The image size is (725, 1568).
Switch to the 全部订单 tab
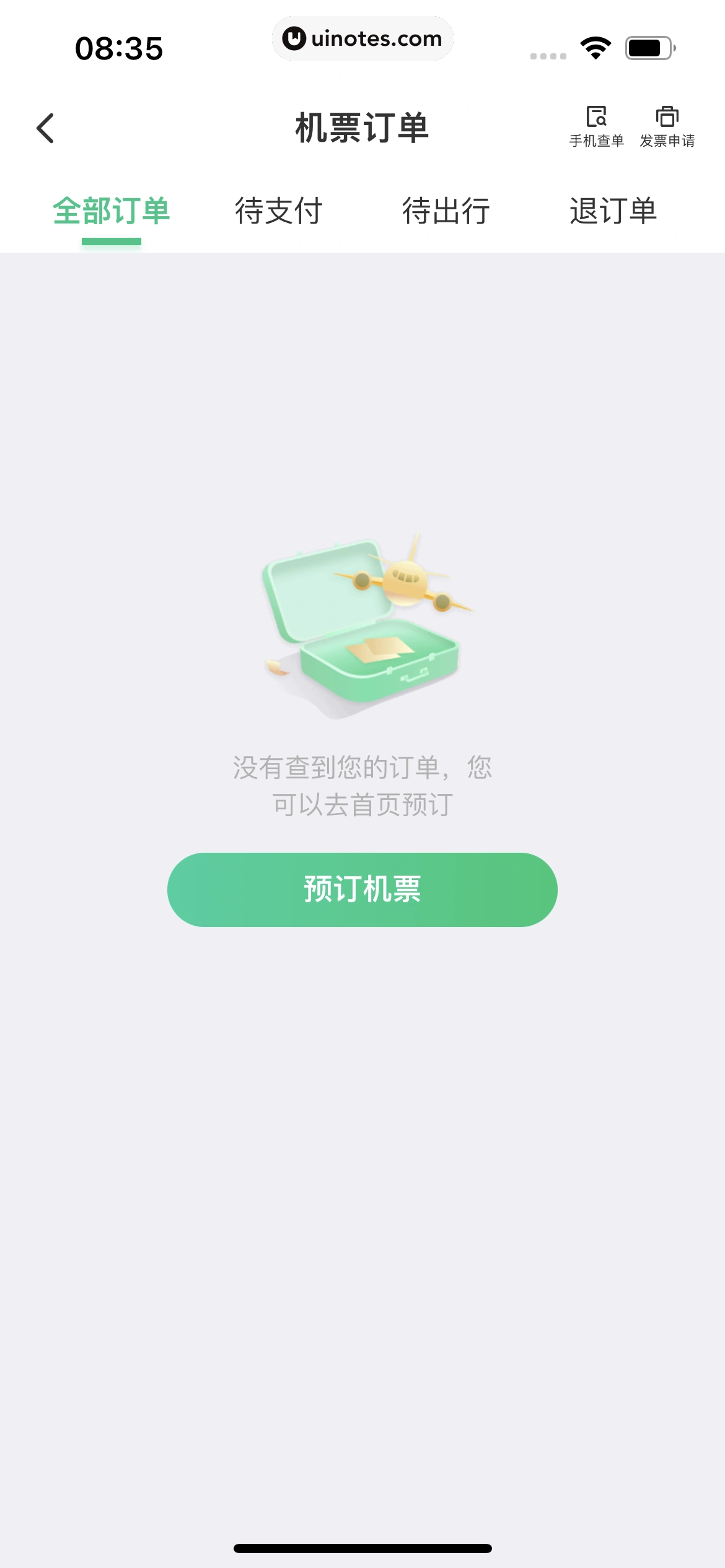[112, 212]
